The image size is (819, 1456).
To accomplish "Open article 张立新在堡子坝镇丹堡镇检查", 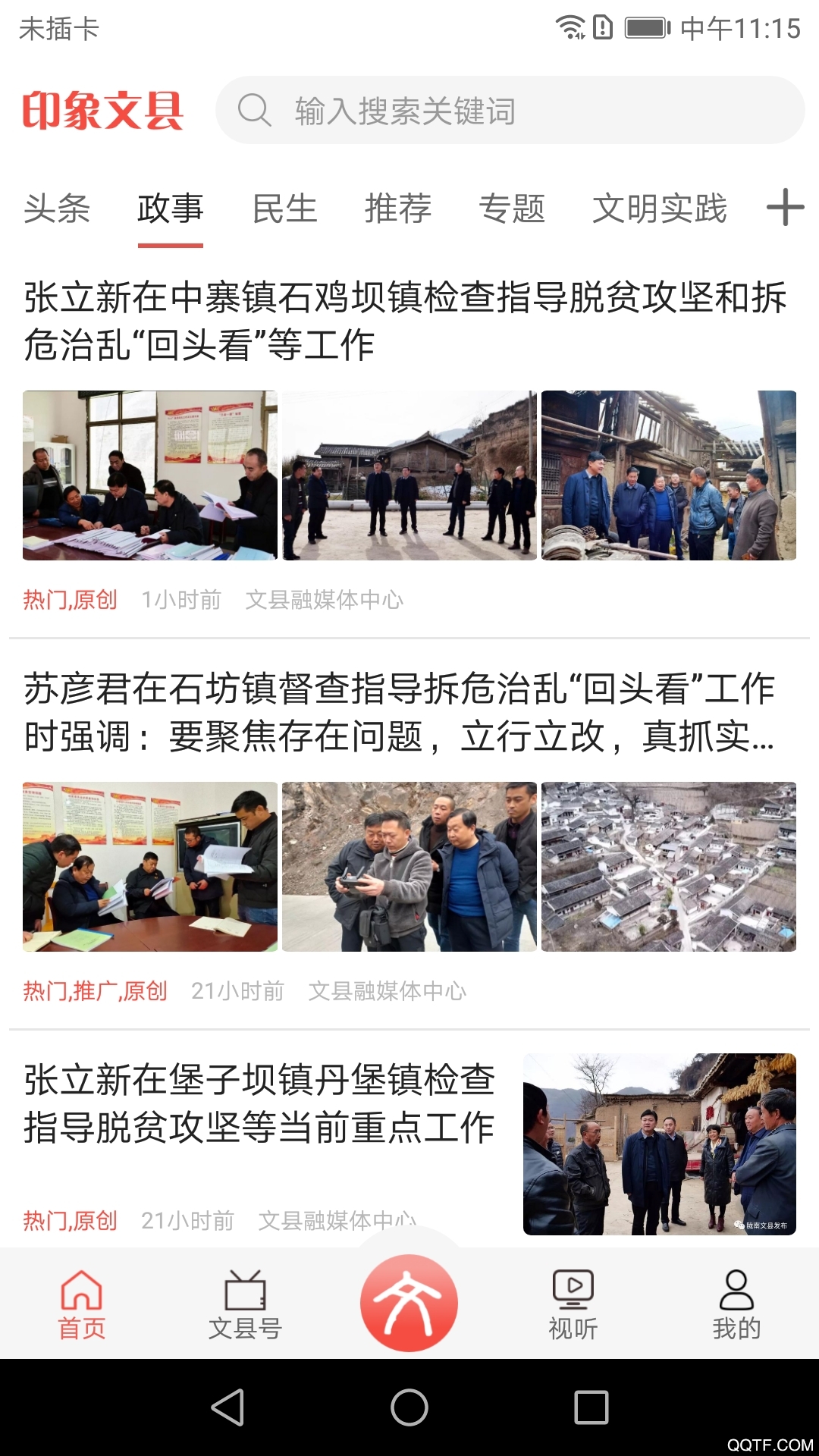I will [259, 1103].
